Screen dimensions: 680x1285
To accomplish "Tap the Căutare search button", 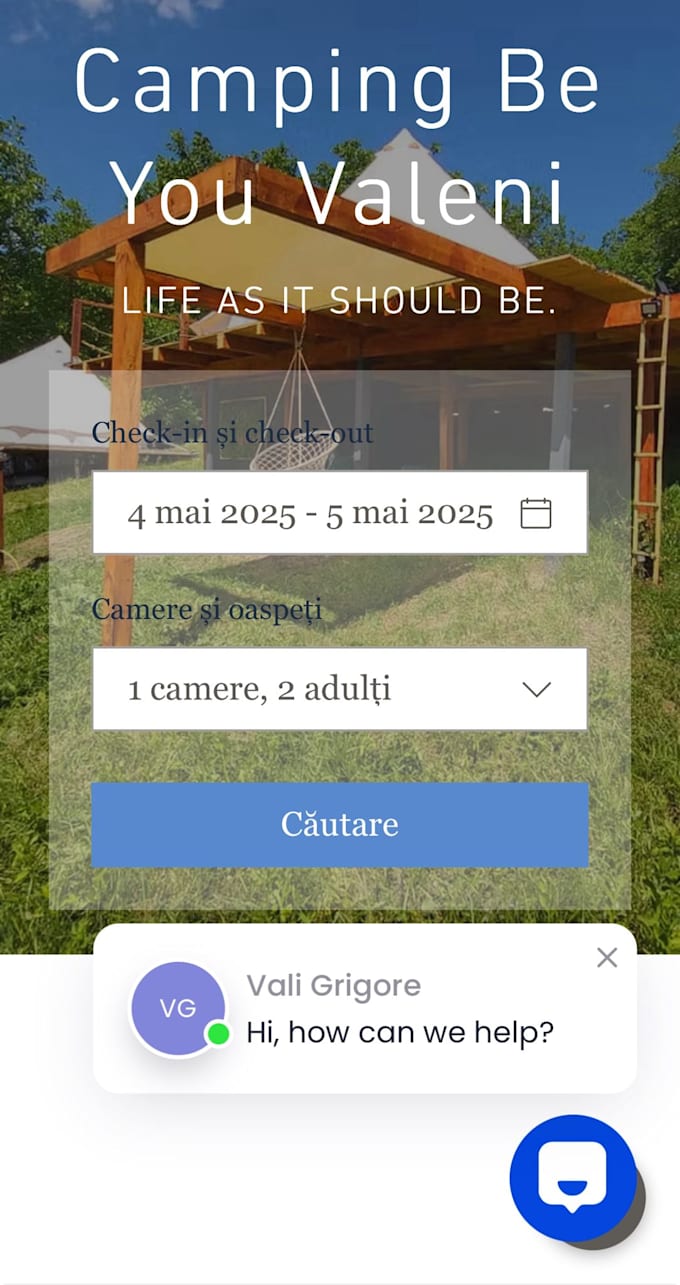I will (x=339, y=824).
